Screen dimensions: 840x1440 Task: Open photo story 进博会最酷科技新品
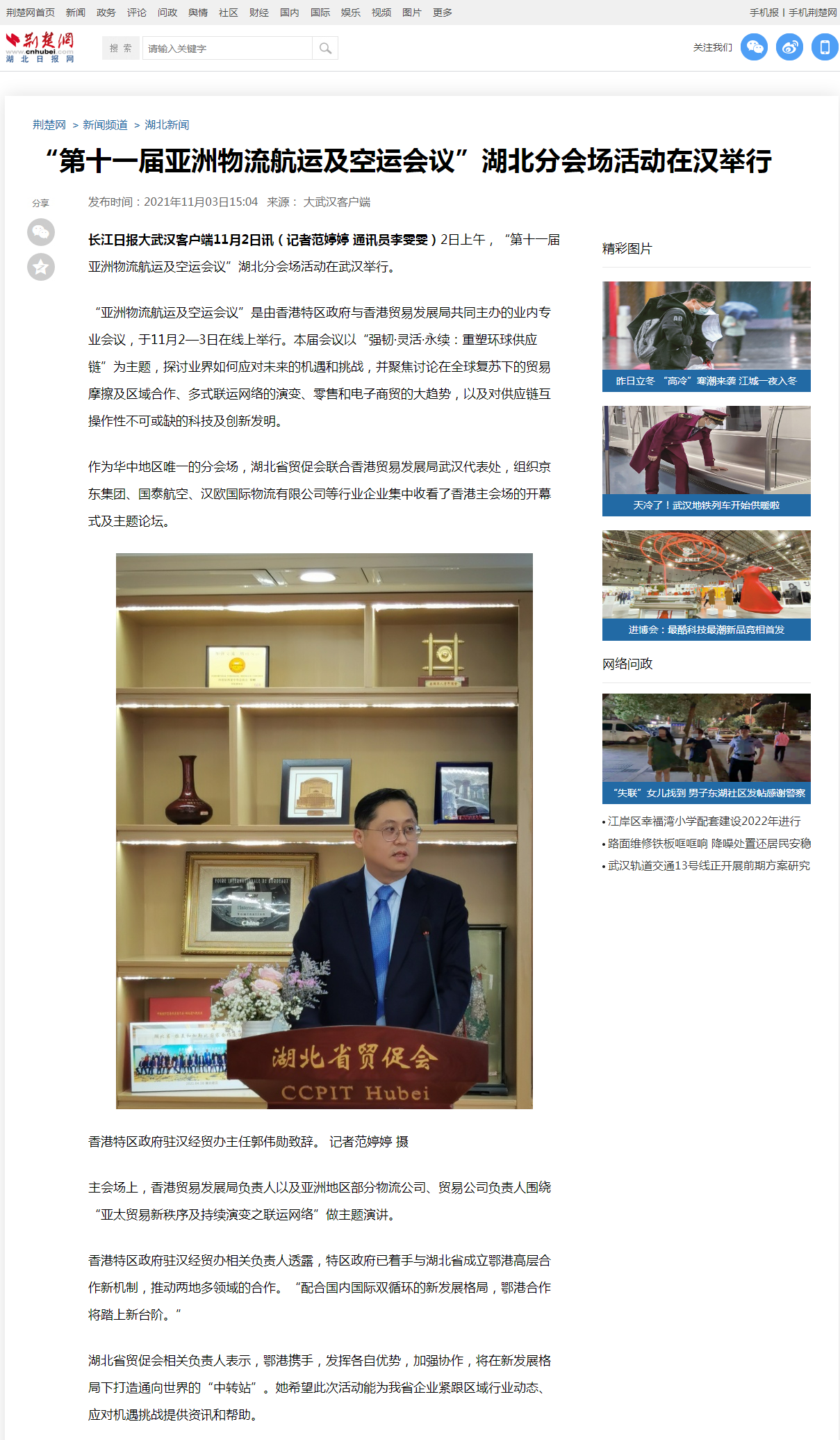point(706,585)
